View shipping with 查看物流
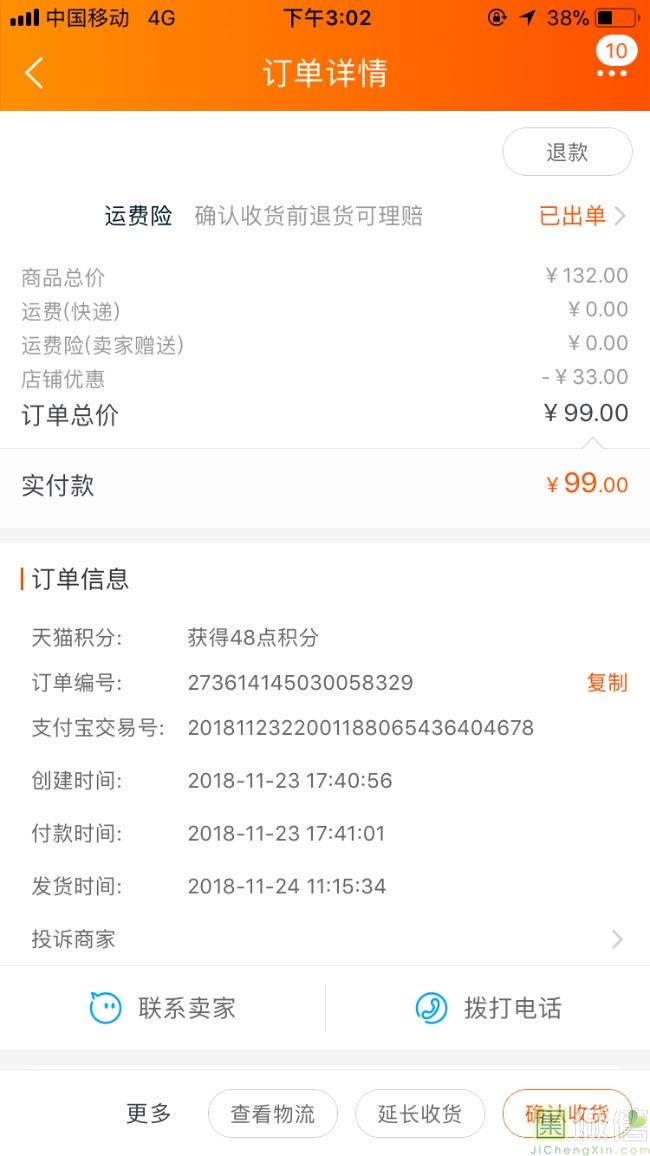650x1156 pixels. pos(273,1113)
